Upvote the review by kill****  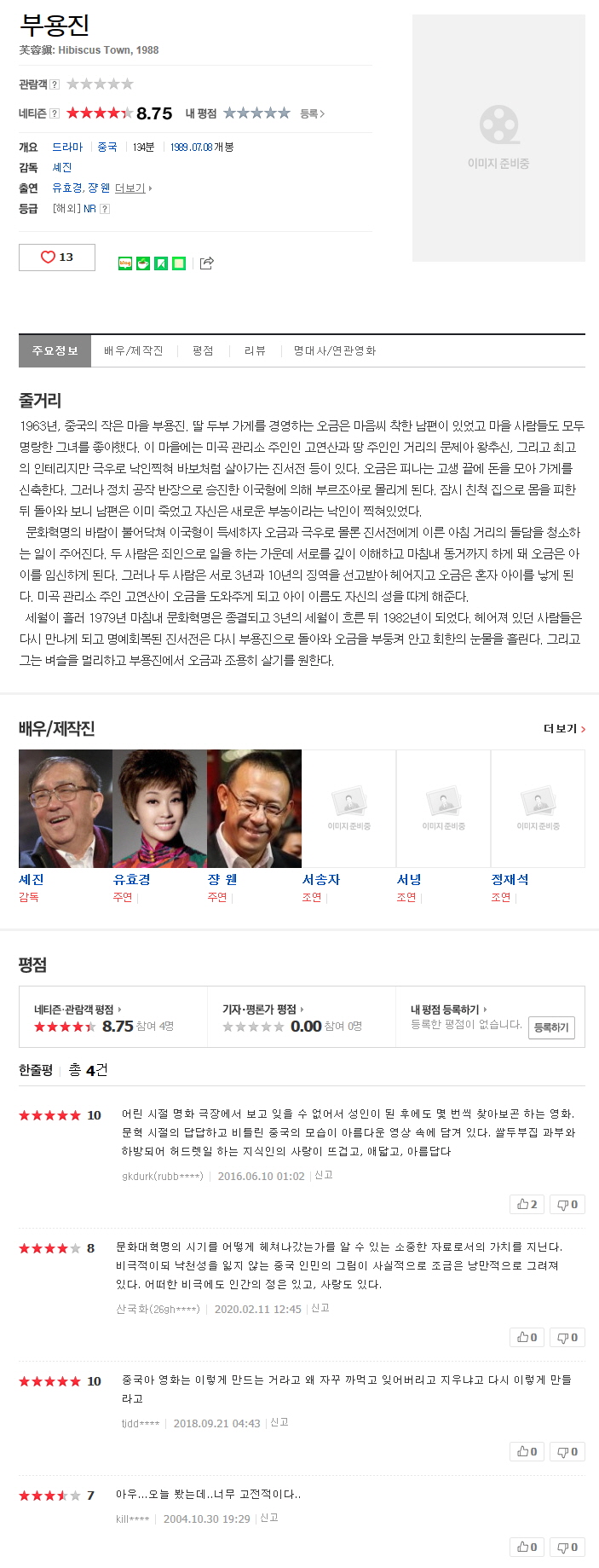coord(527,1547)
